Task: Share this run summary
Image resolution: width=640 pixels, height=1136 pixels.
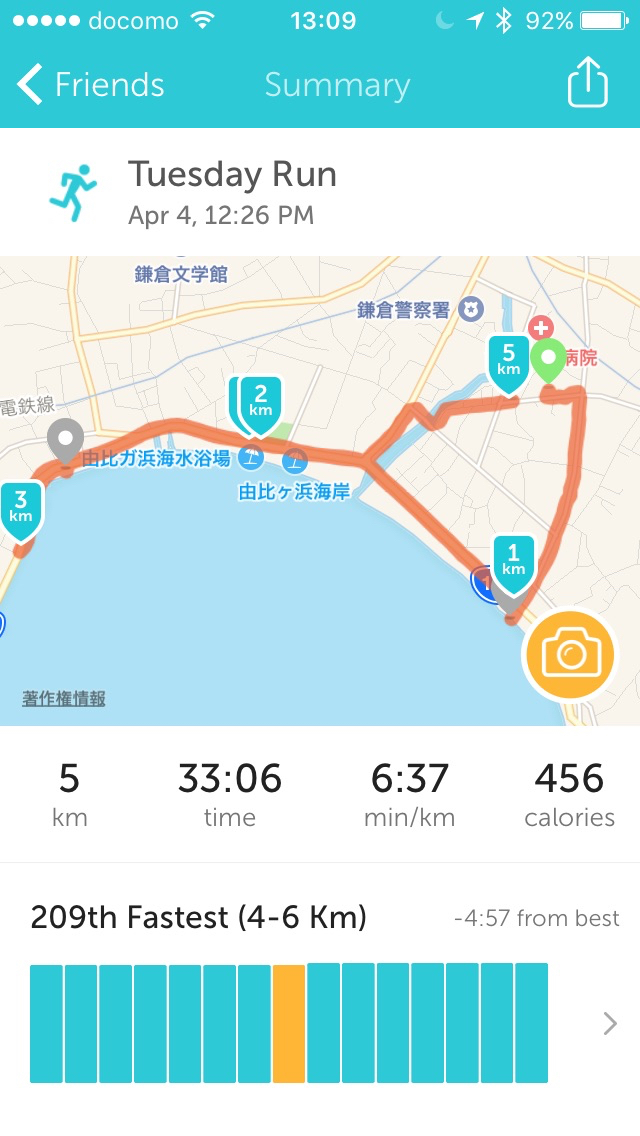Action: (587, 83)
